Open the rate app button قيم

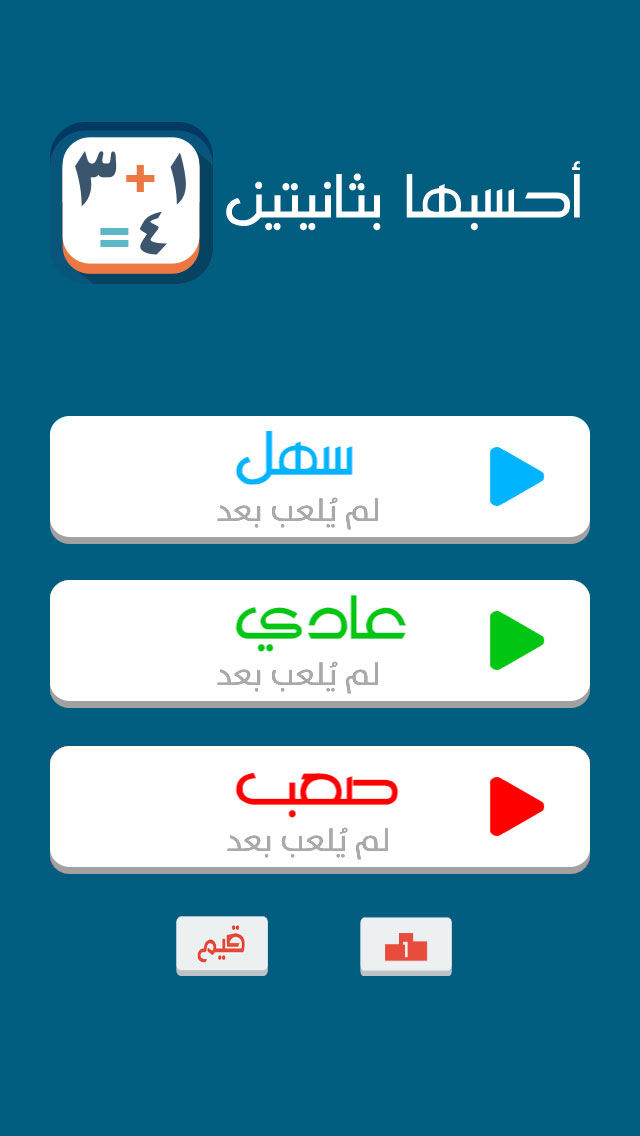click(x=222, y=944)
